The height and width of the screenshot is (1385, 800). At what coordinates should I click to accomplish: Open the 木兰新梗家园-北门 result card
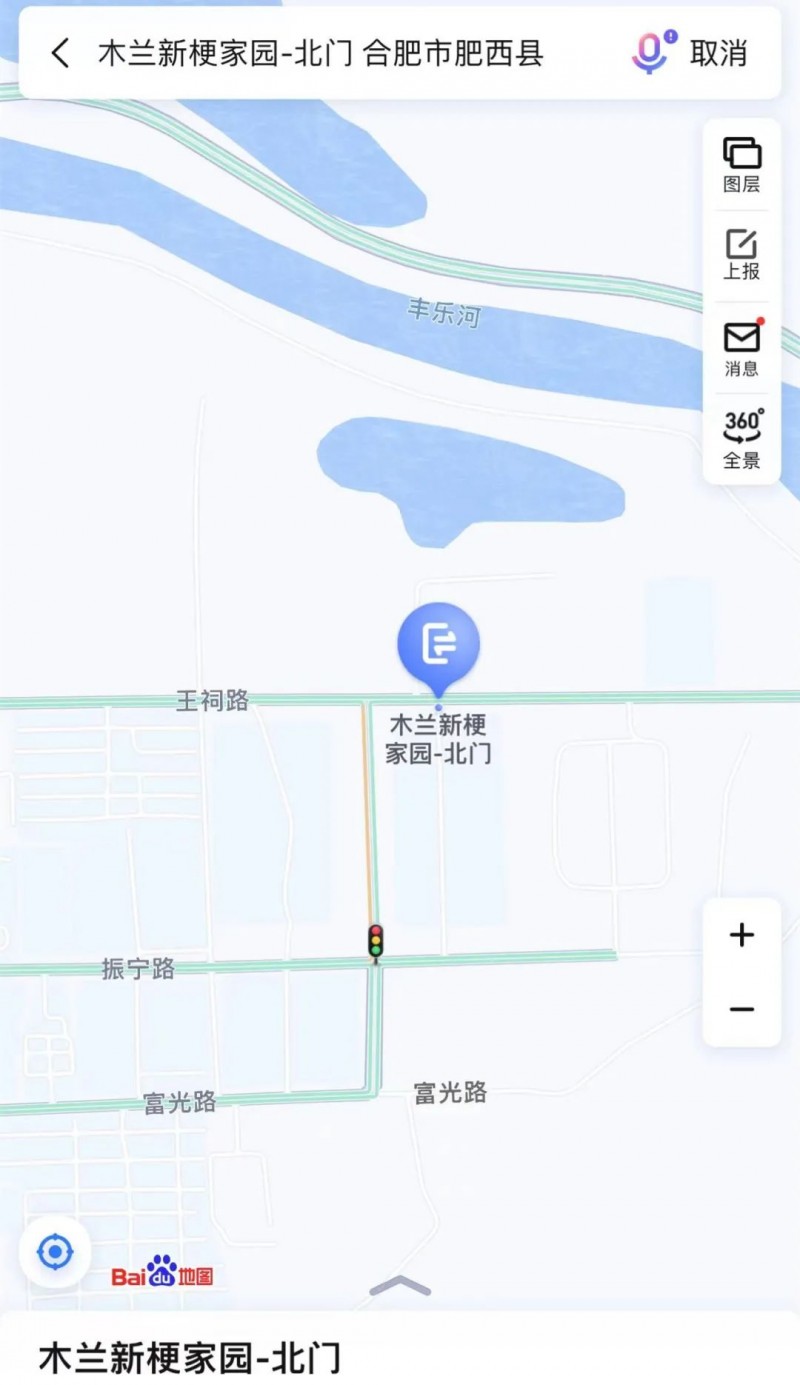[x=190, y=1357]
